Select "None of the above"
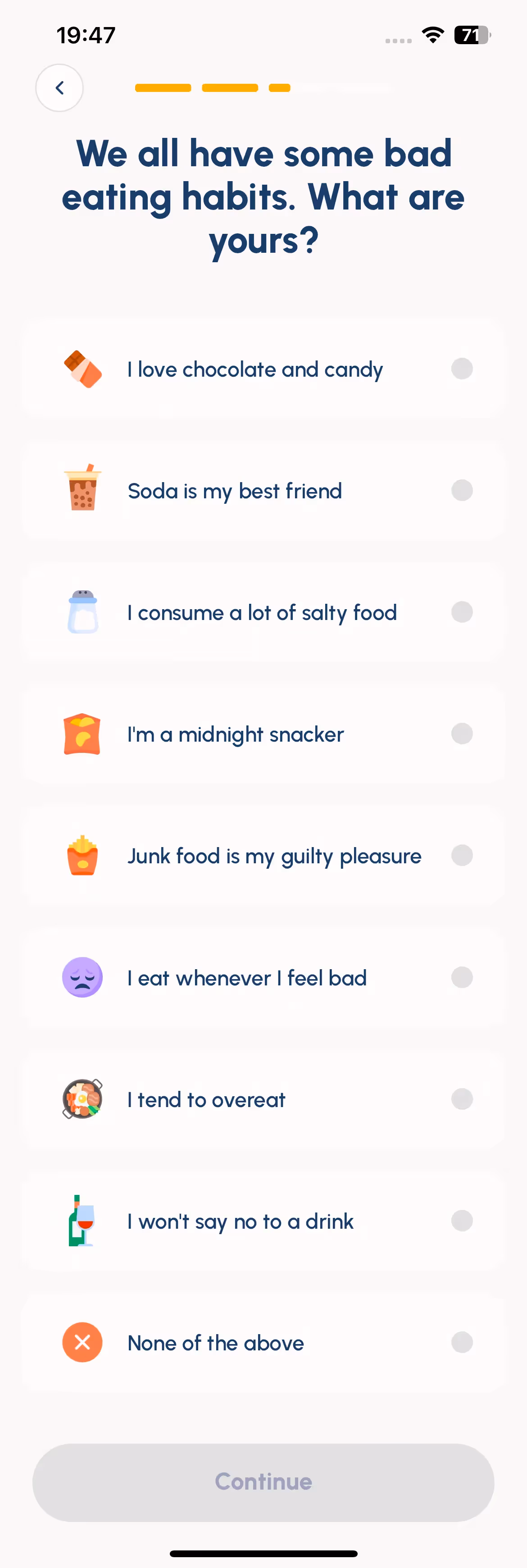 (263, 1343)
